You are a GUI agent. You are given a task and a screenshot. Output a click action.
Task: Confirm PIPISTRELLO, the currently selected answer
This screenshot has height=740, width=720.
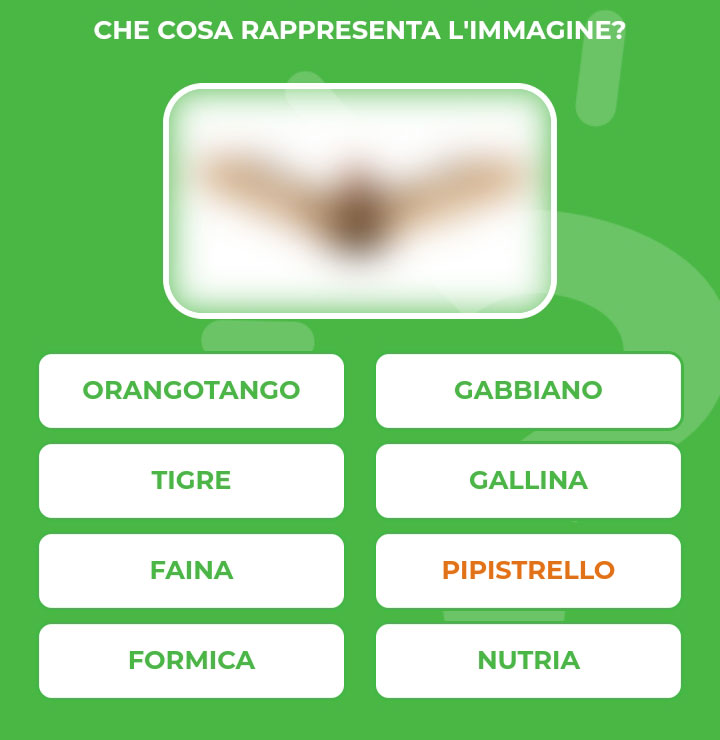pos(528,571)
